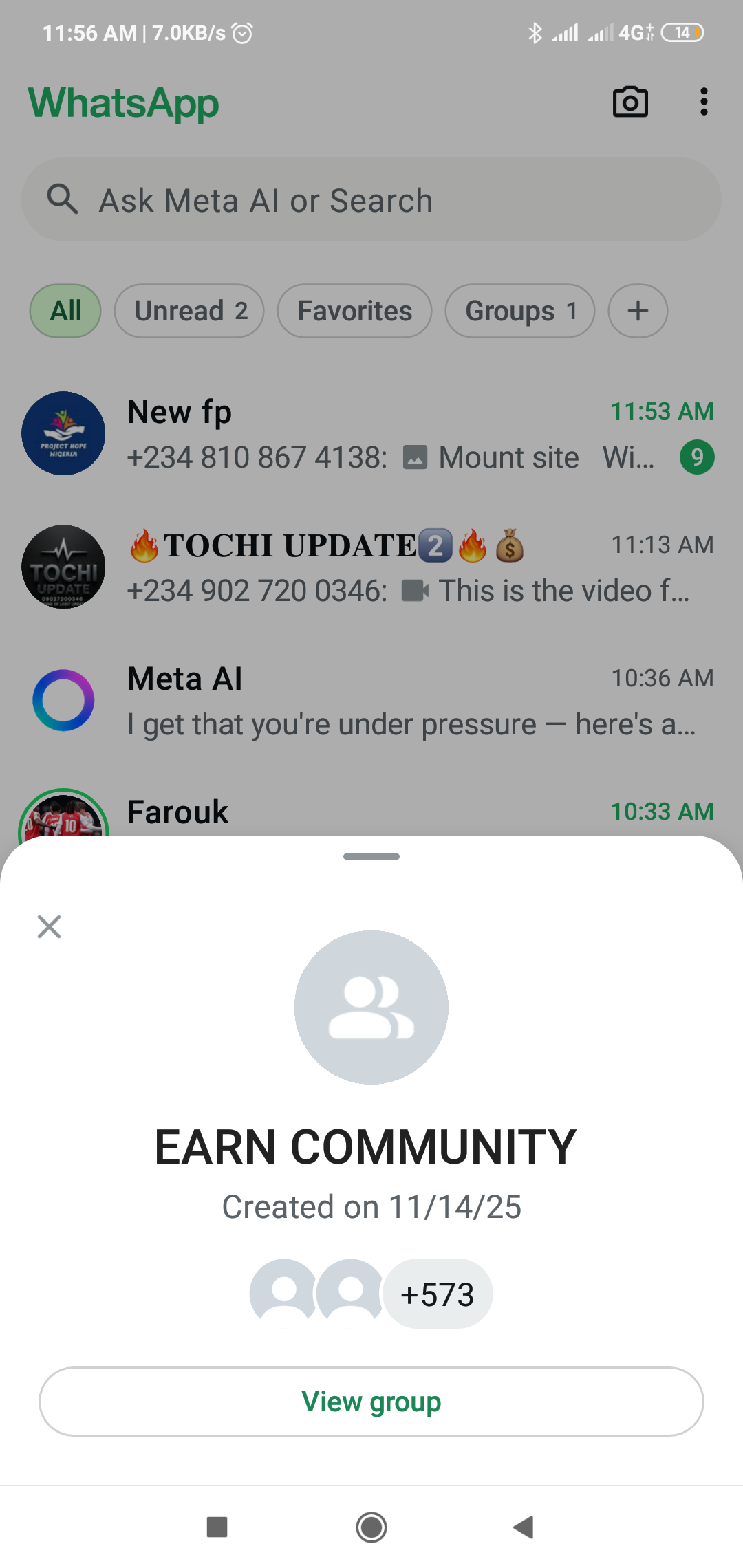Viewport: 743px width, 1568px height.
Task: Open the camera icon
Action: click(630, 102)
